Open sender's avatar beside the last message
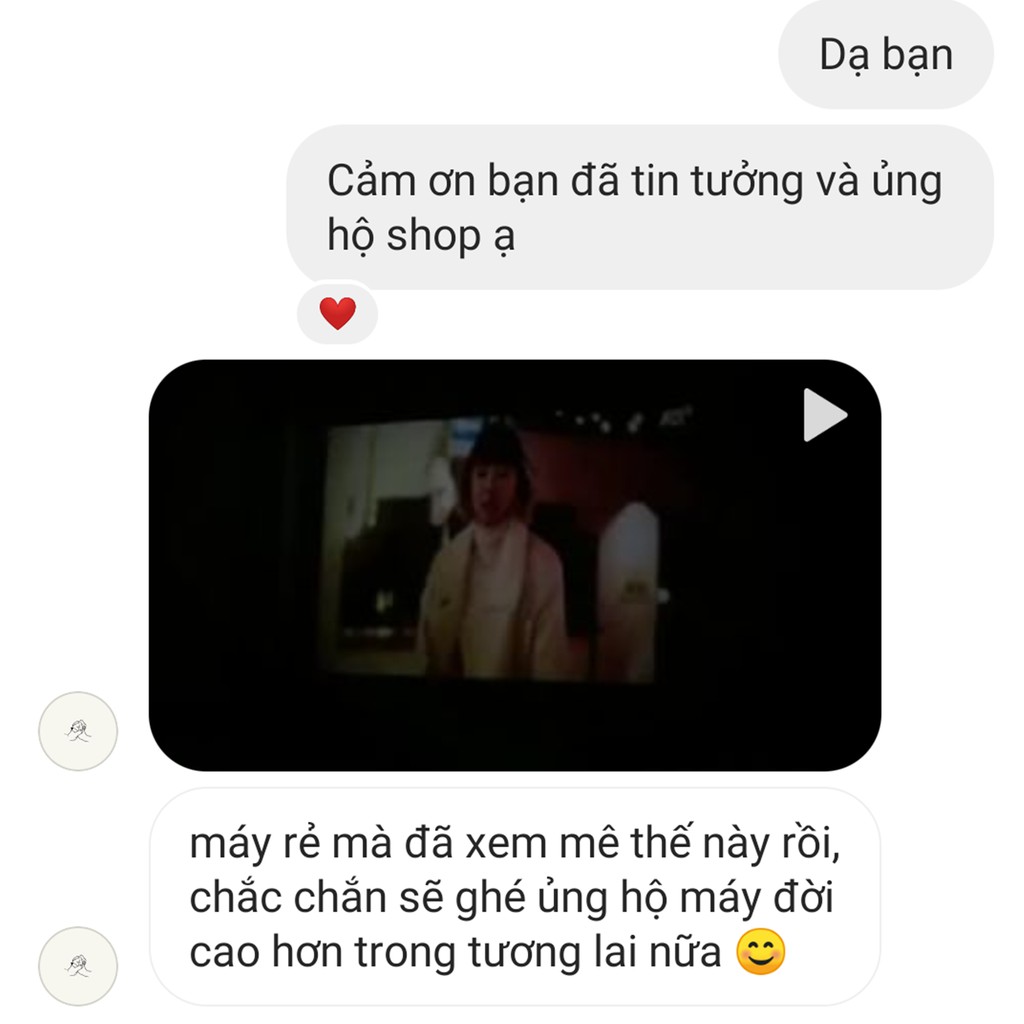The height and width of the screenshot is (1024, 1024). coord(78,966)
